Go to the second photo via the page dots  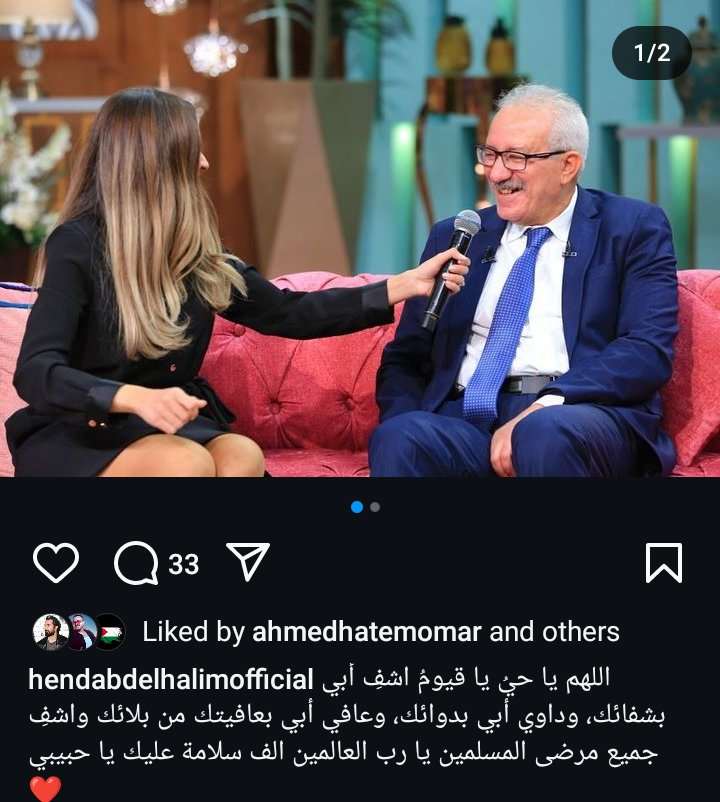[x=375, y=507]
